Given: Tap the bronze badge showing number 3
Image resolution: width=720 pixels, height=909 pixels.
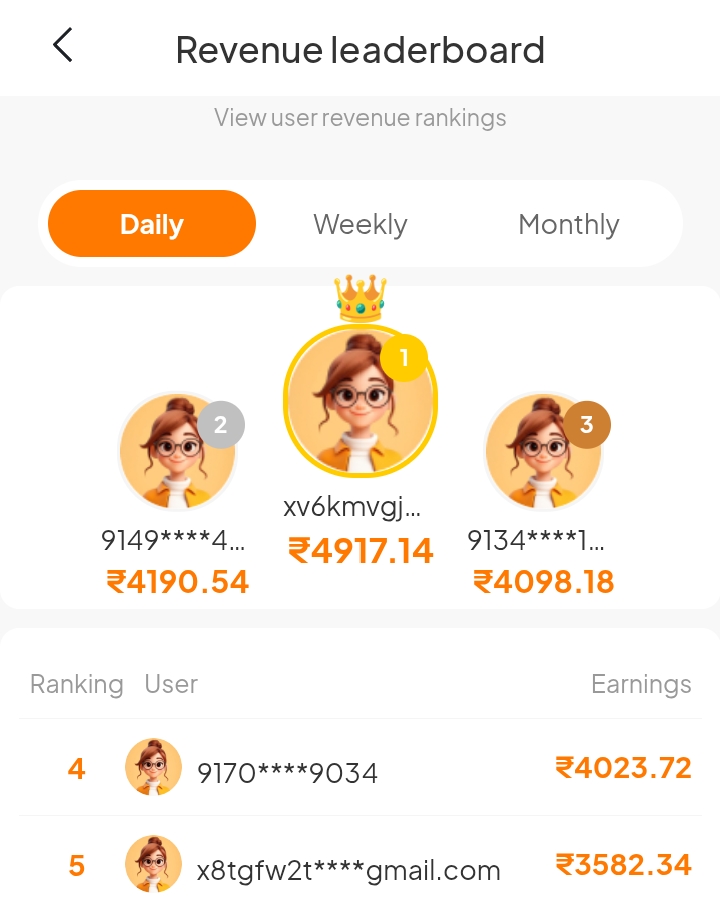Looking at the screenshot, I should pos(585,424).
